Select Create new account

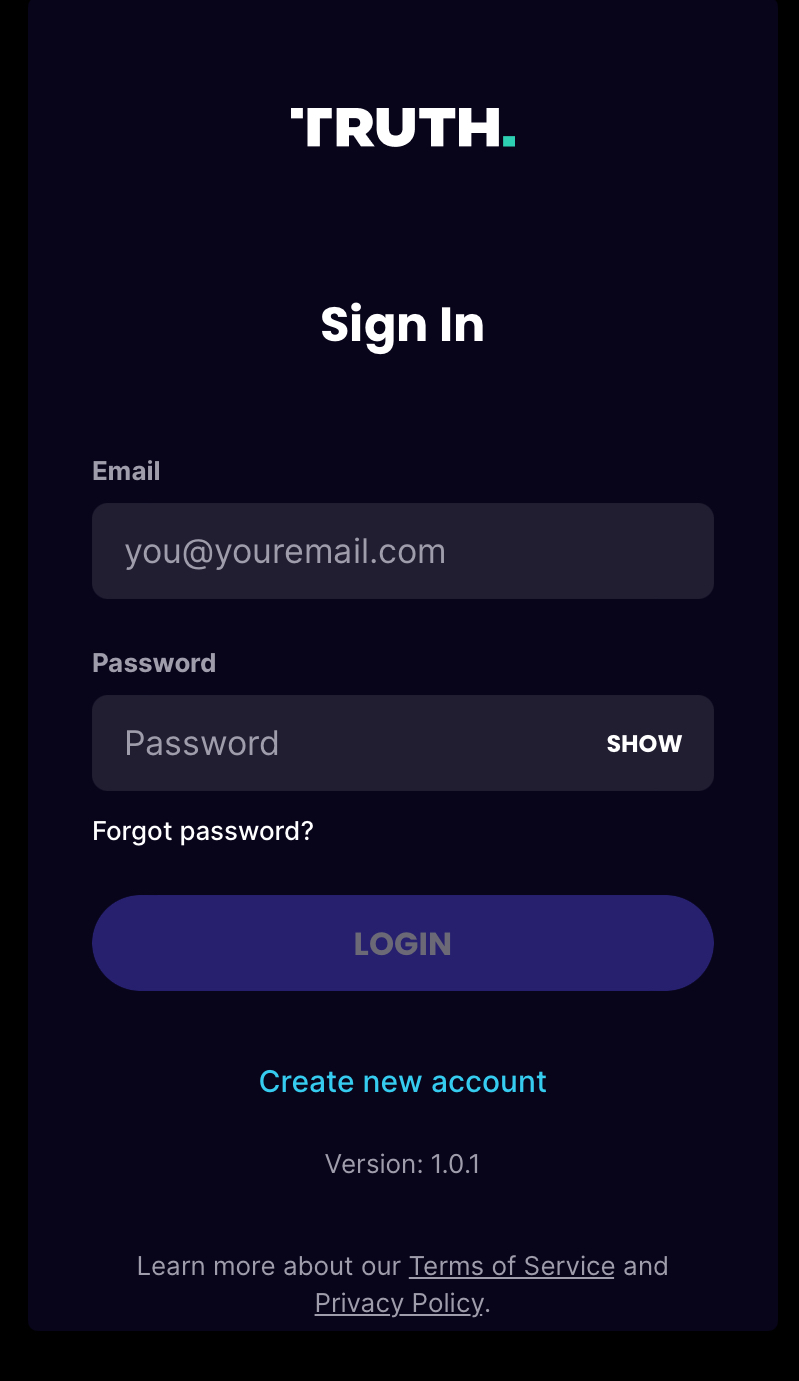pyautogui.click(x=402, y=1081)
